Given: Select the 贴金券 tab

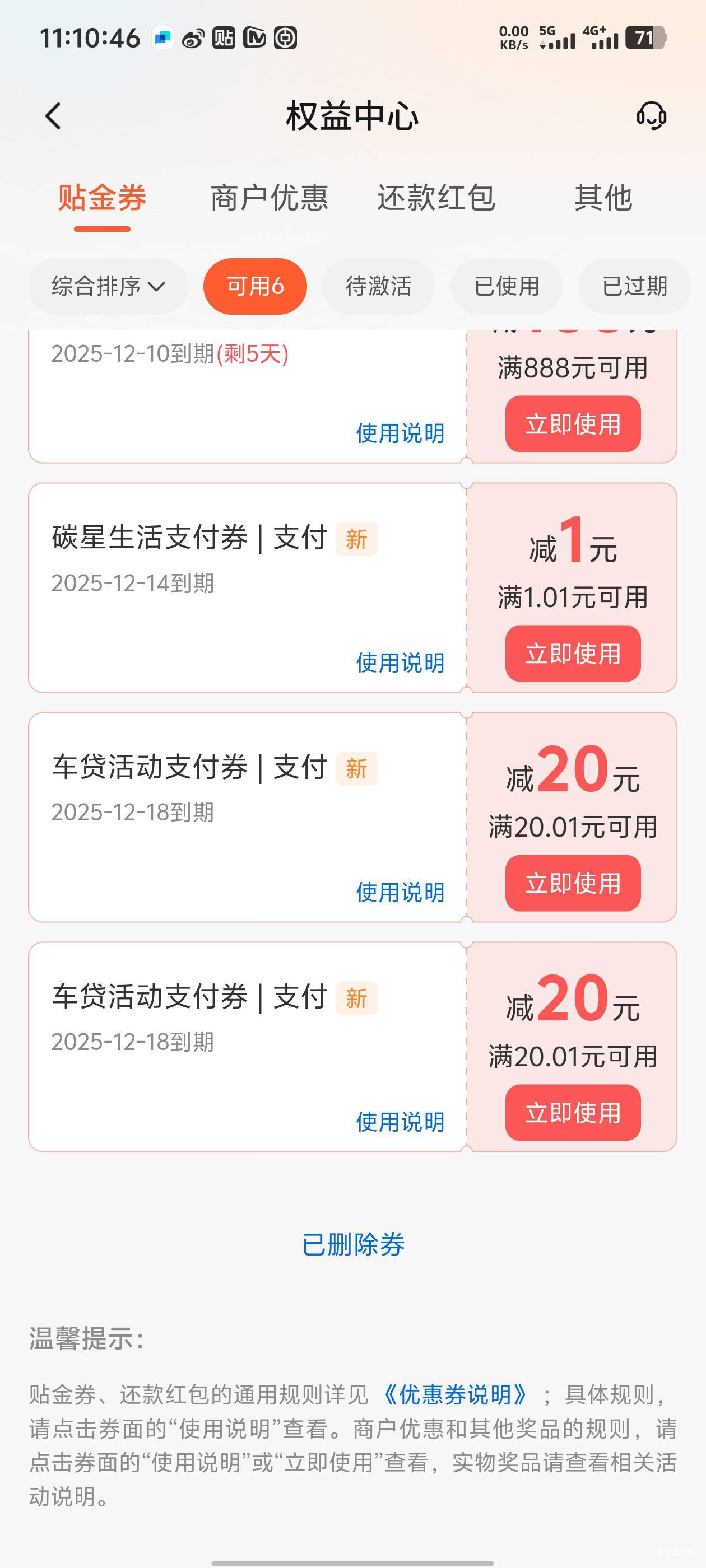Looking at the screenshot, I should [103, 198].
